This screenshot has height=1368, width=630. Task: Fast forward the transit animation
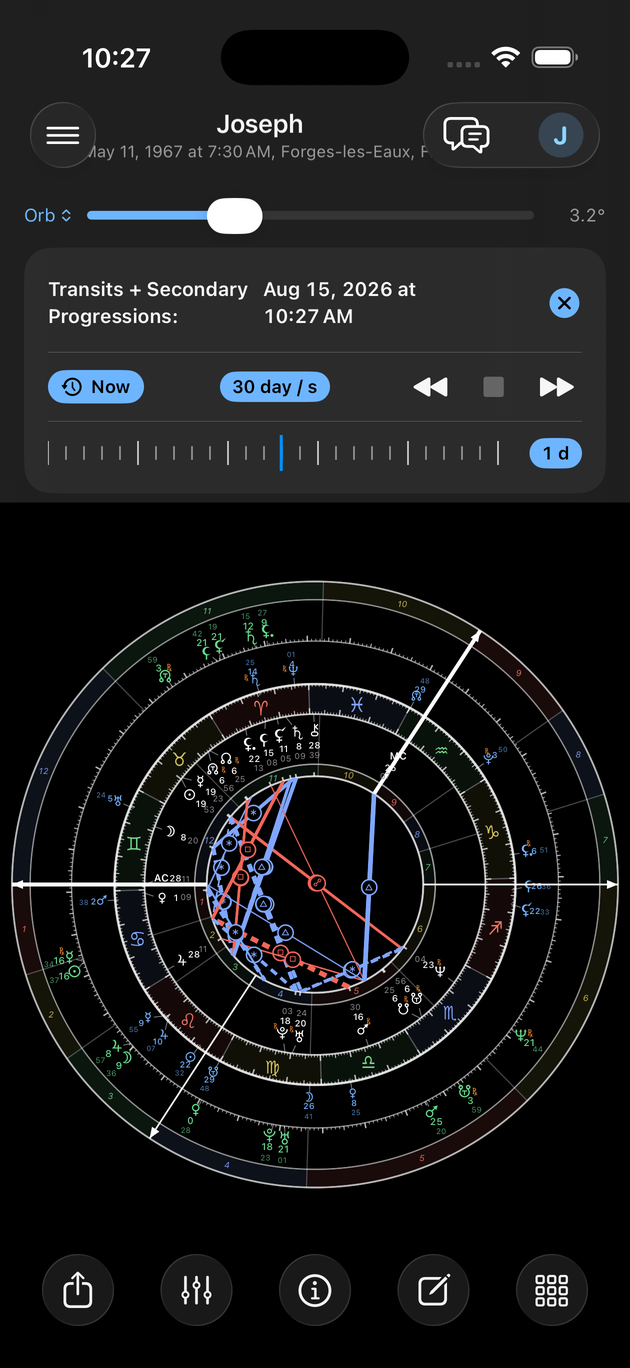(556, 387)
